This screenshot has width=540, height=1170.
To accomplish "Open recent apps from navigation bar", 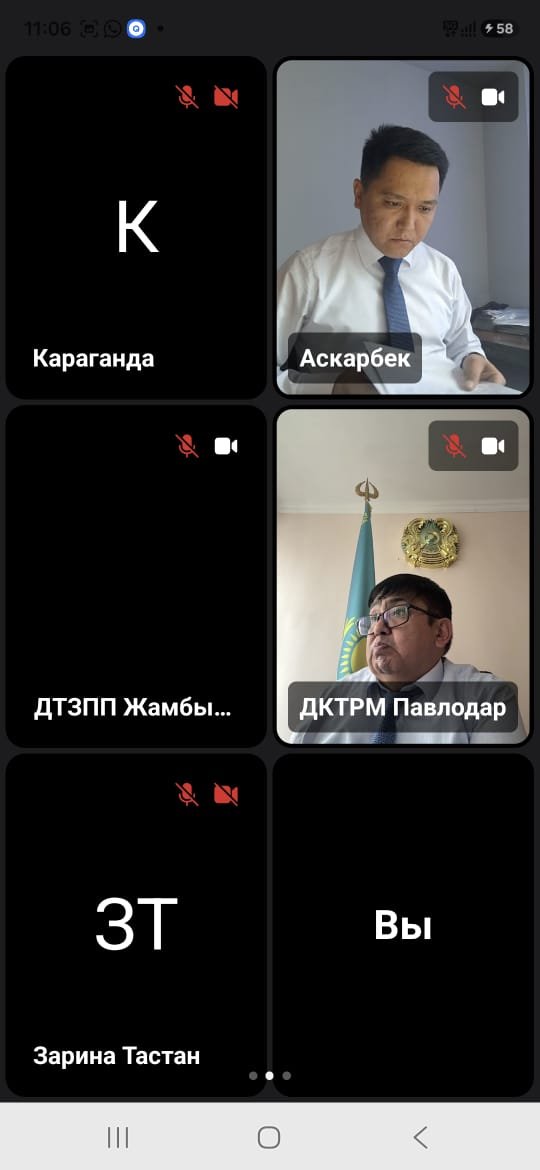I will [118, 1137].
